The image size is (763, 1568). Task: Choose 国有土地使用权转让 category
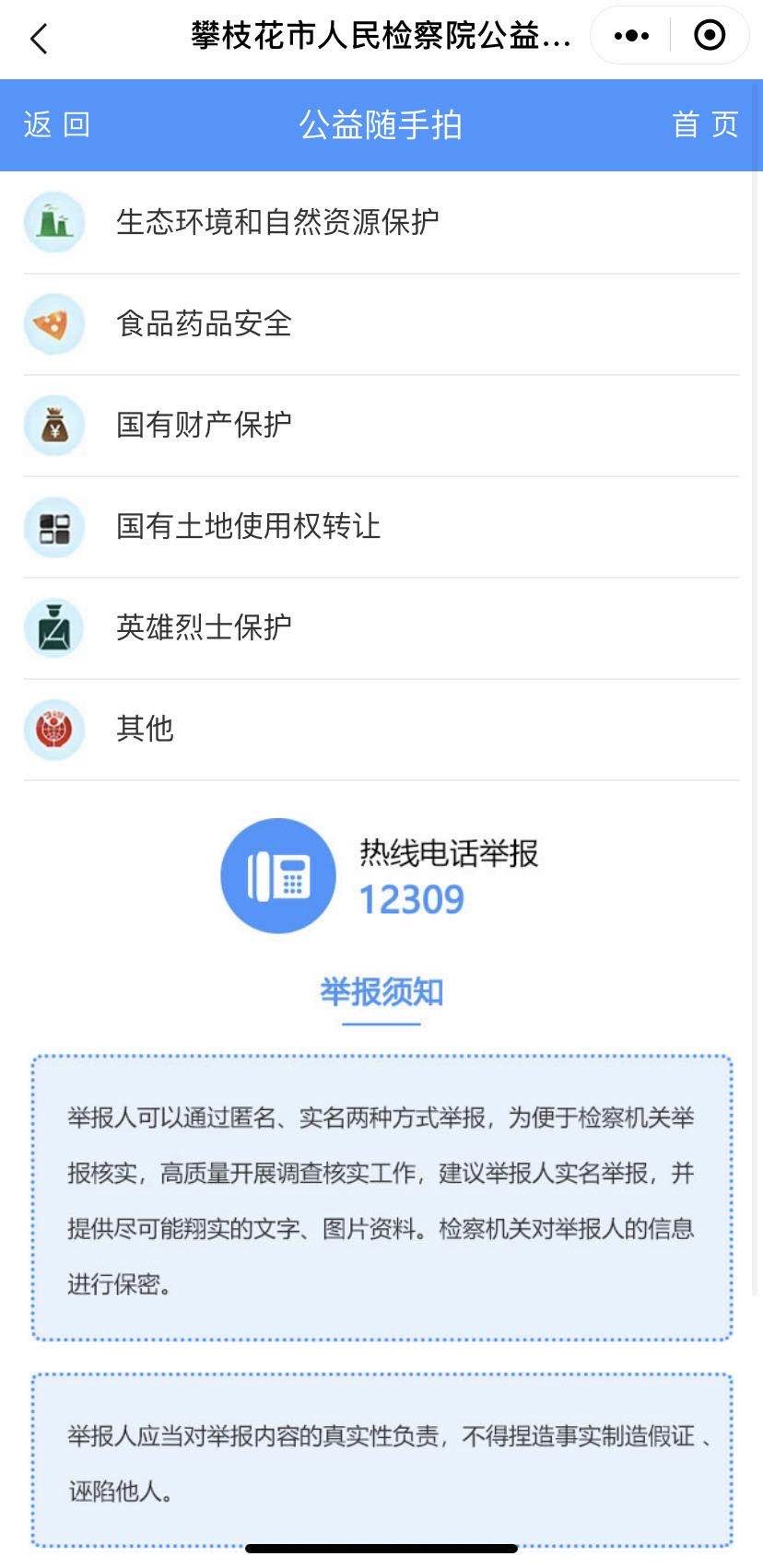coord(248,527)
